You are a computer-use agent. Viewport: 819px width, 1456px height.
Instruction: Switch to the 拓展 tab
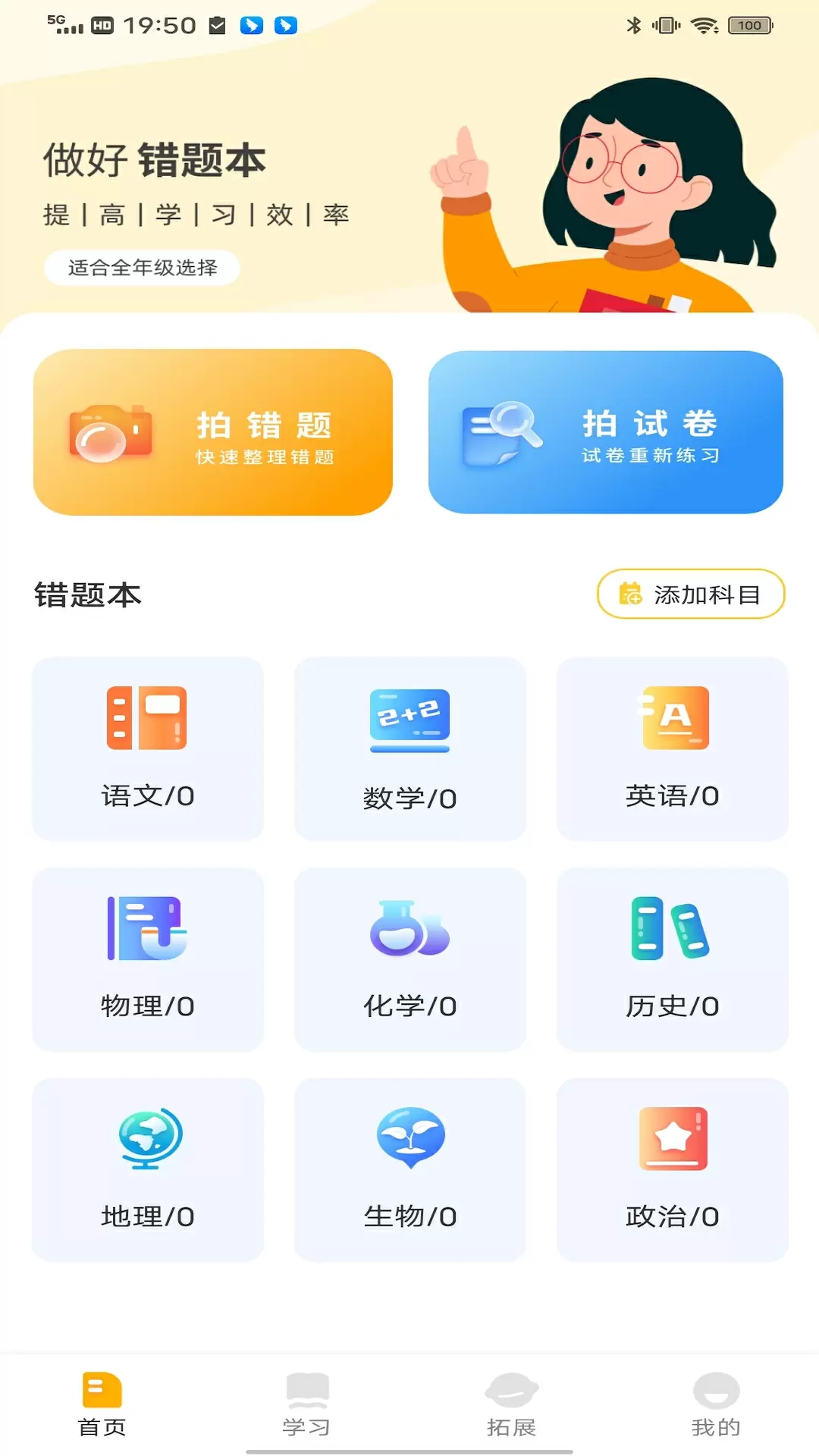512,1404
